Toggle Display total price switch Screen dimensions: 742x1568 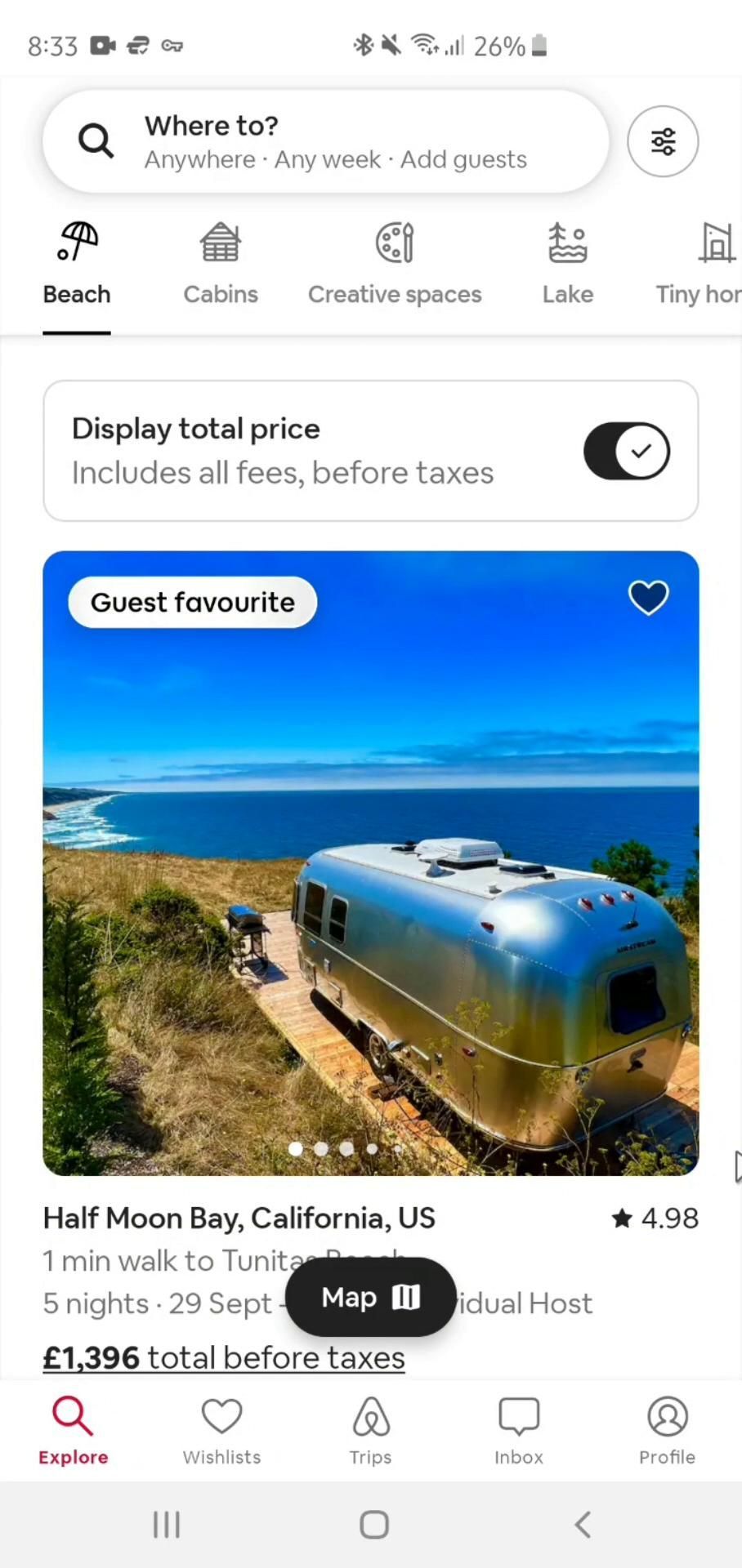pyautogui.click(x=626, y=451)
